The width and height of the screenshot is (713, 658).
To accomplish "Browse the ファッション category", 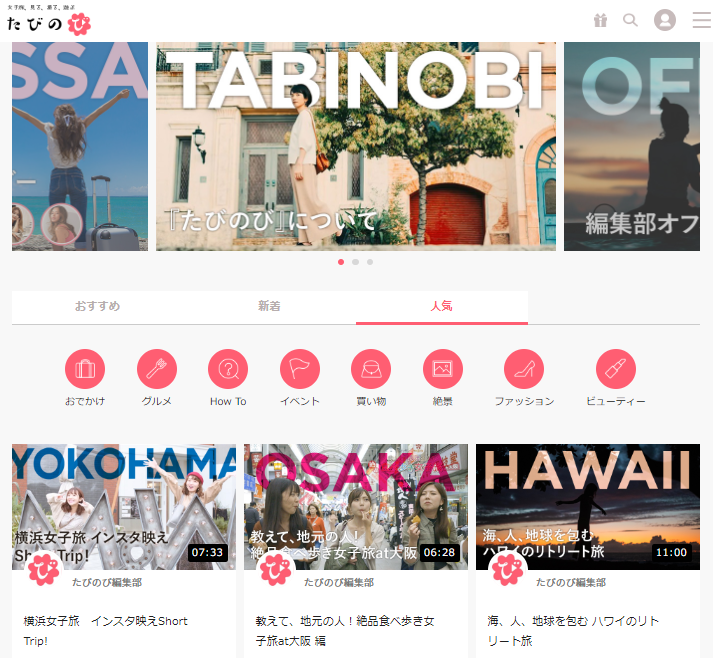I will [524, 370].
